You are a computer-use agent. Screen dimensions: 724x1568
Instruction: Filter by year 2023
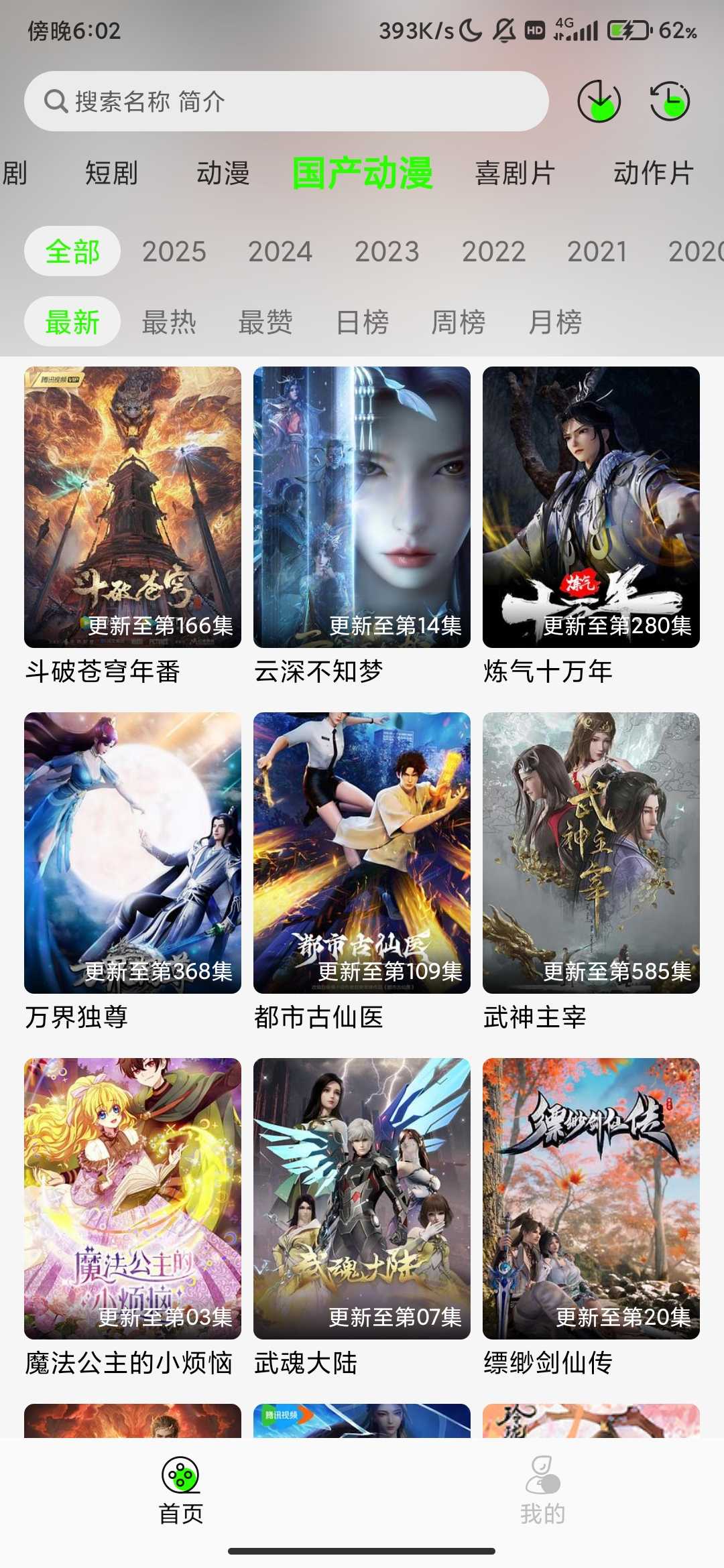[x=387, y=252]
